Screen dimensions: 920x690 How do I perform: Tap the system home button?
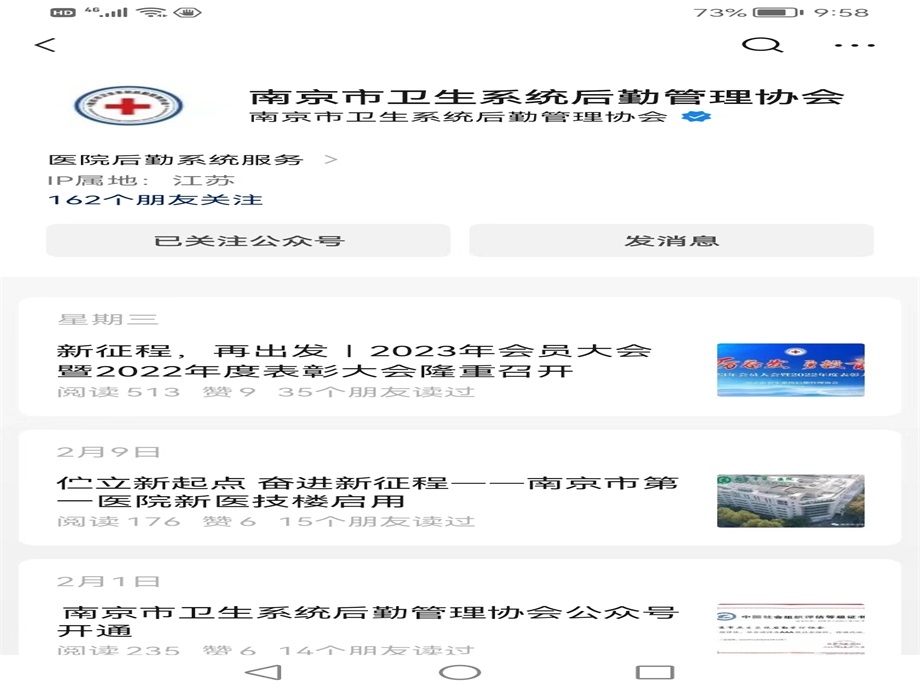(460, 672)
